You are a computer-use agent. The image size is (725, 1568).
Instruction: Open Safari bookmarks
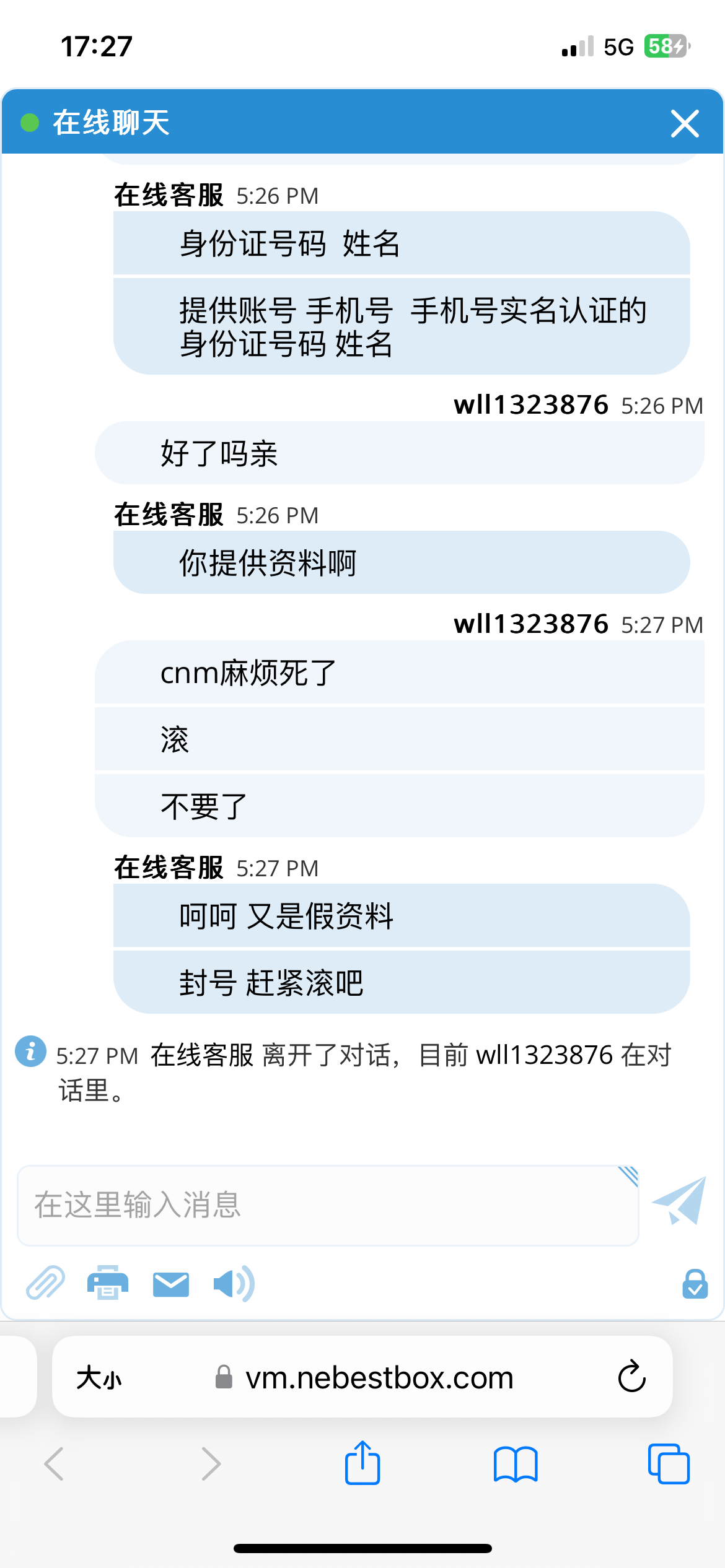(516, 1464)
